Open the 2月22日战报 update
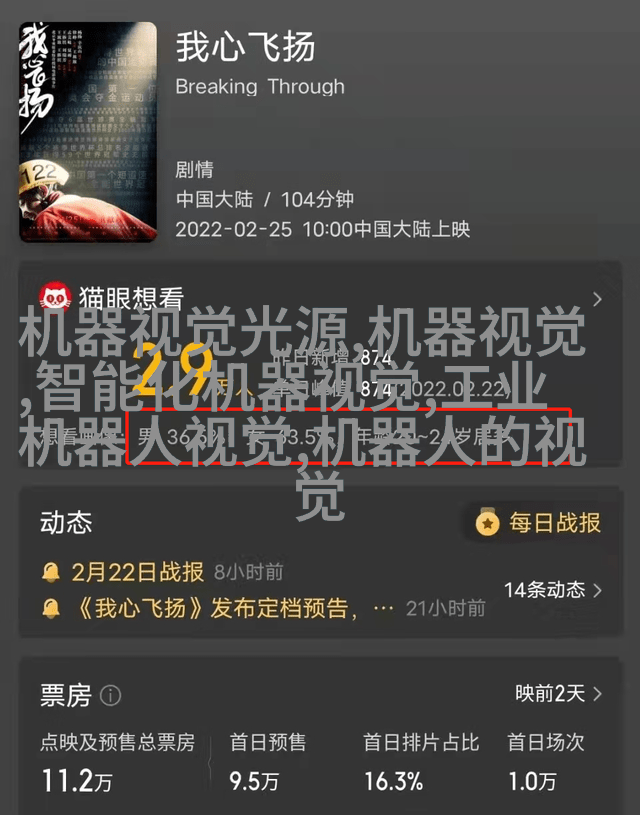Screen dimensions: 640x815 [137, 572]
